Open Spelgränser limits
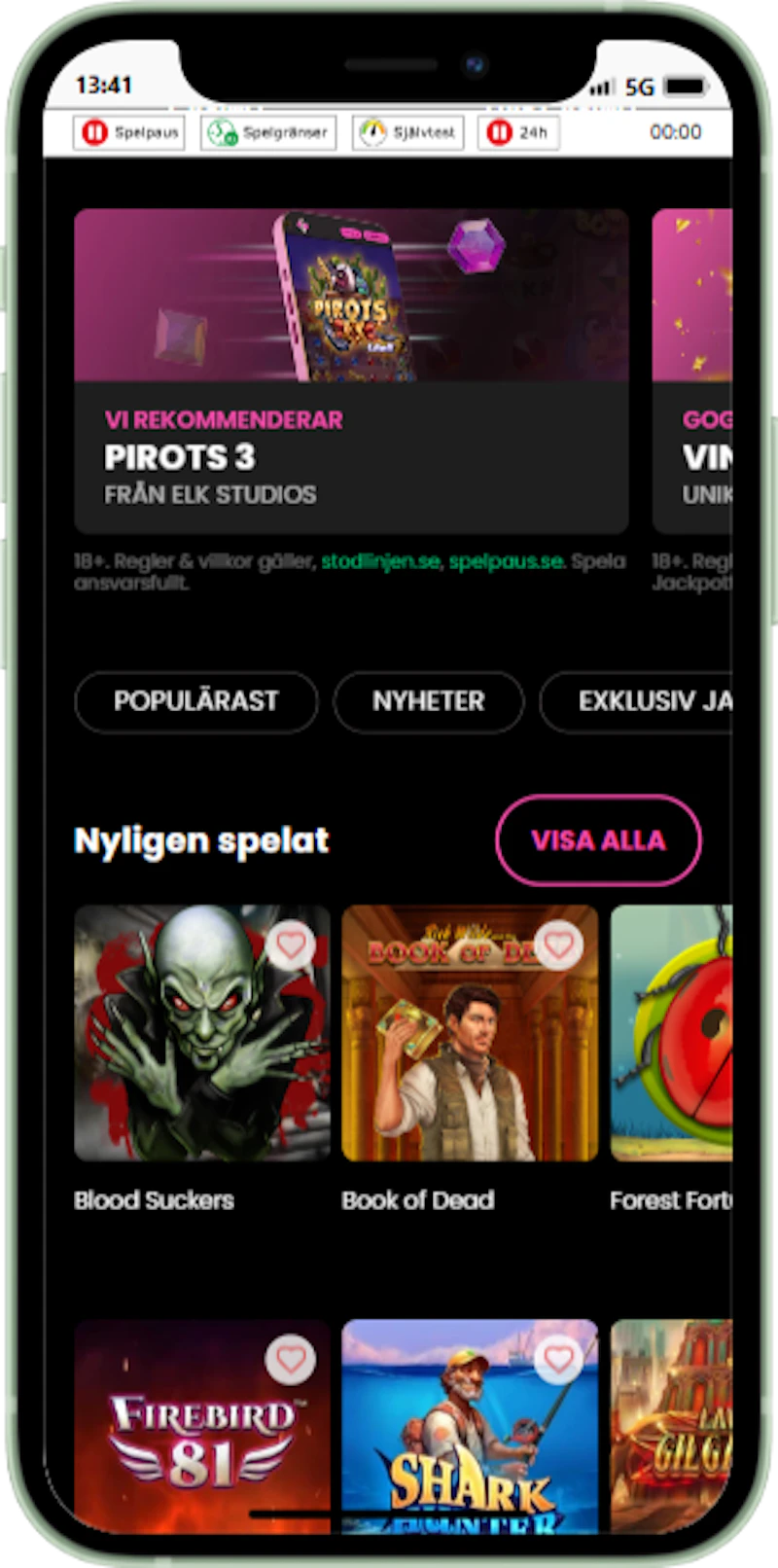The height and width of the screenshot is (1568, 778). pos(268,132)
